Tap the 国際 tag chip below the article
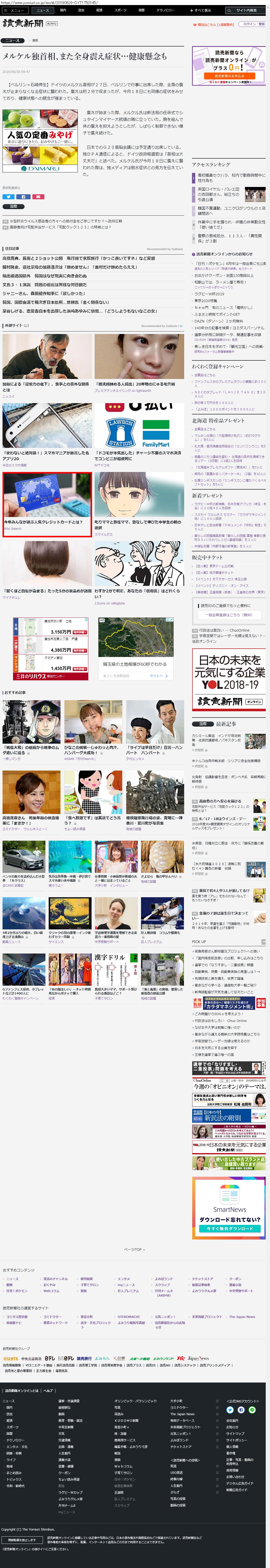The height and width of the screenshot is (1568, 270). click(x=13, y=206)
